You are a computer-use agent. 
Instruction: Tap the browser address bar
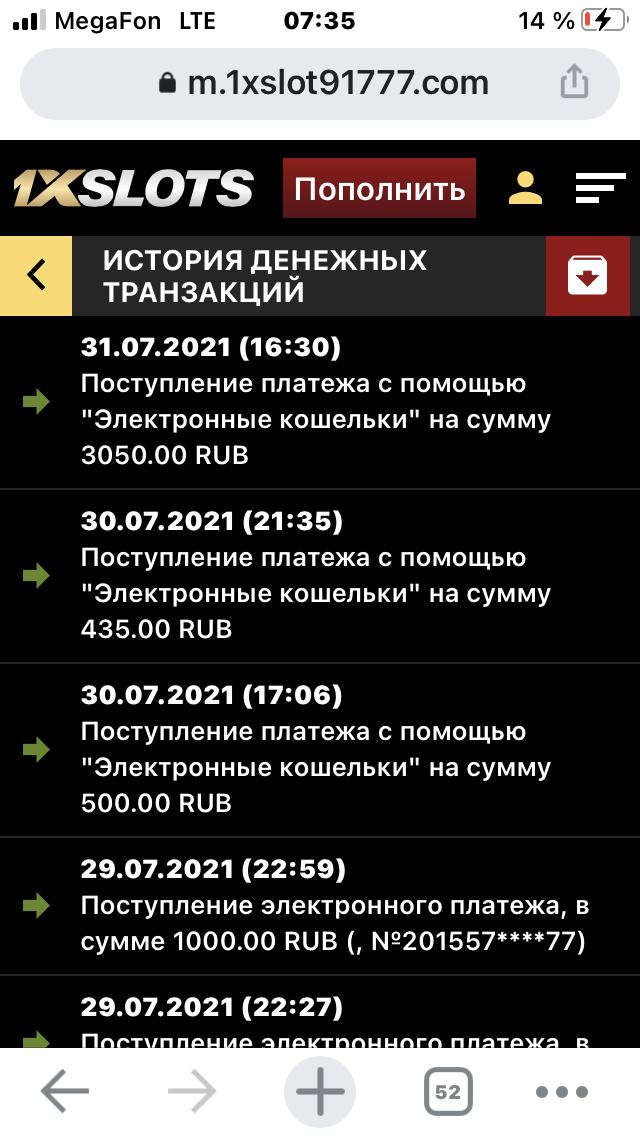click(320, 82)
